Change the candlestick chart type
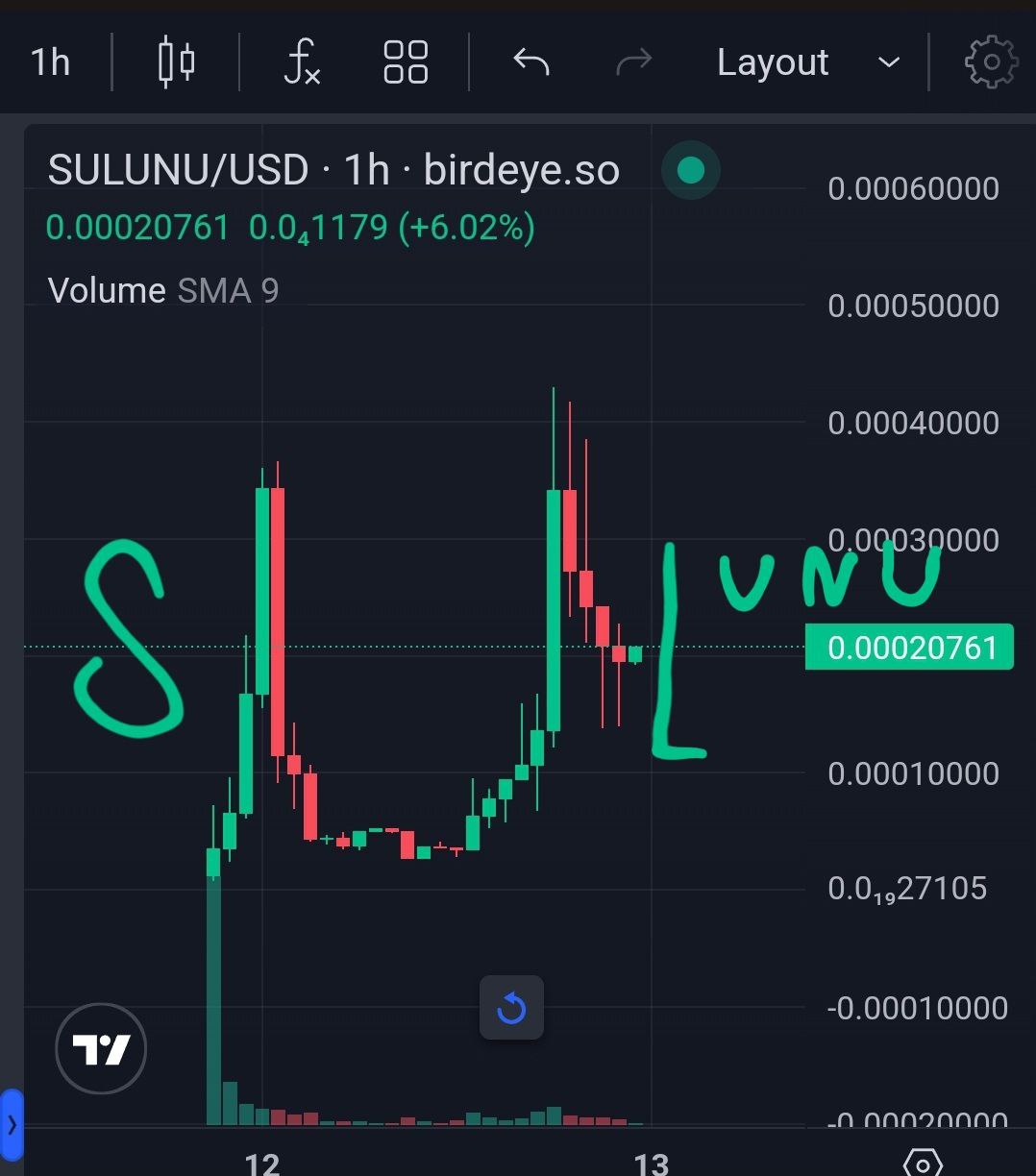1036x1176 pixels. click(176, 62)
